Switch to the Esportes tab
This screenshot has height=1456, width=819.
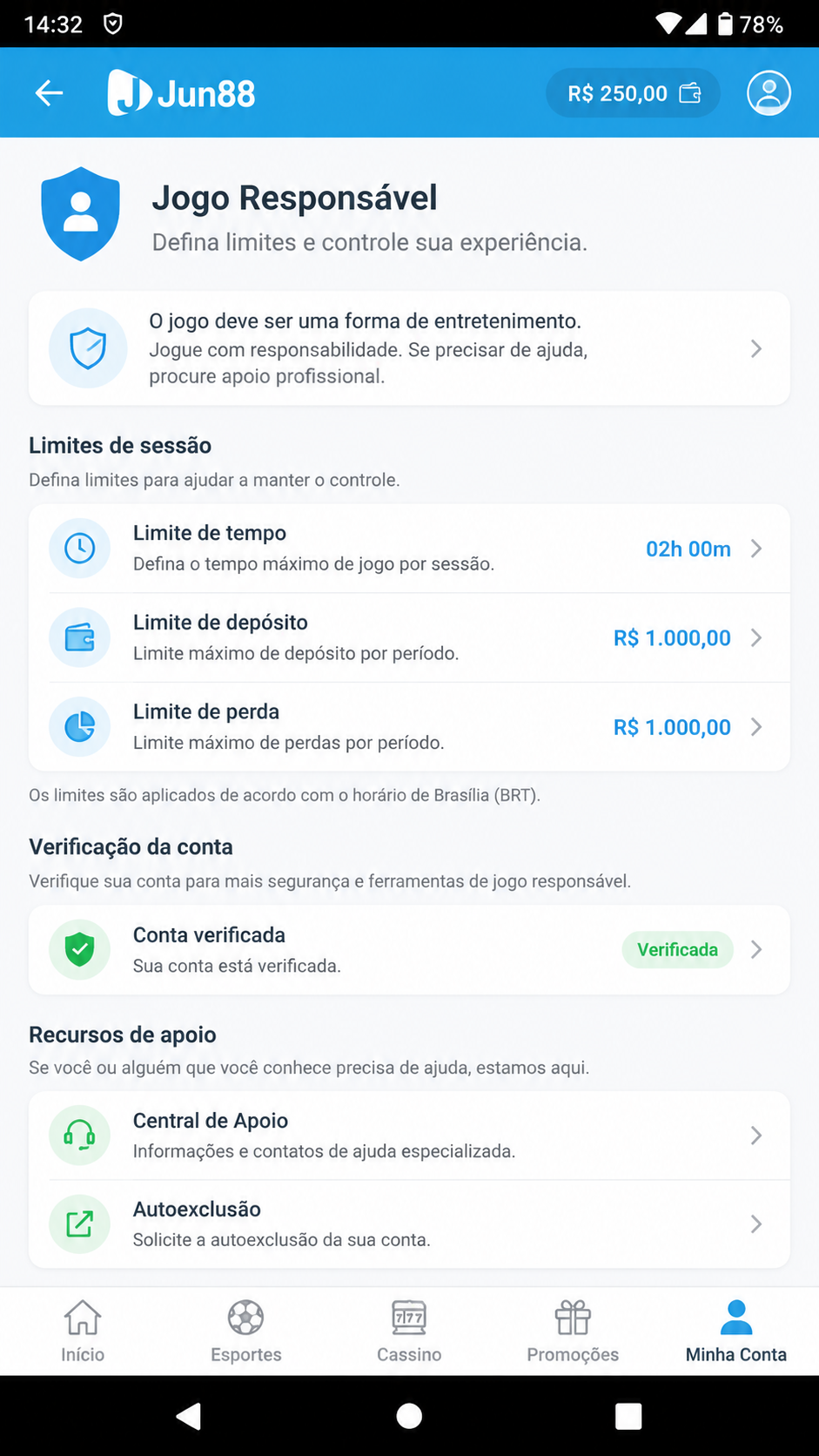pos(246,1331)
